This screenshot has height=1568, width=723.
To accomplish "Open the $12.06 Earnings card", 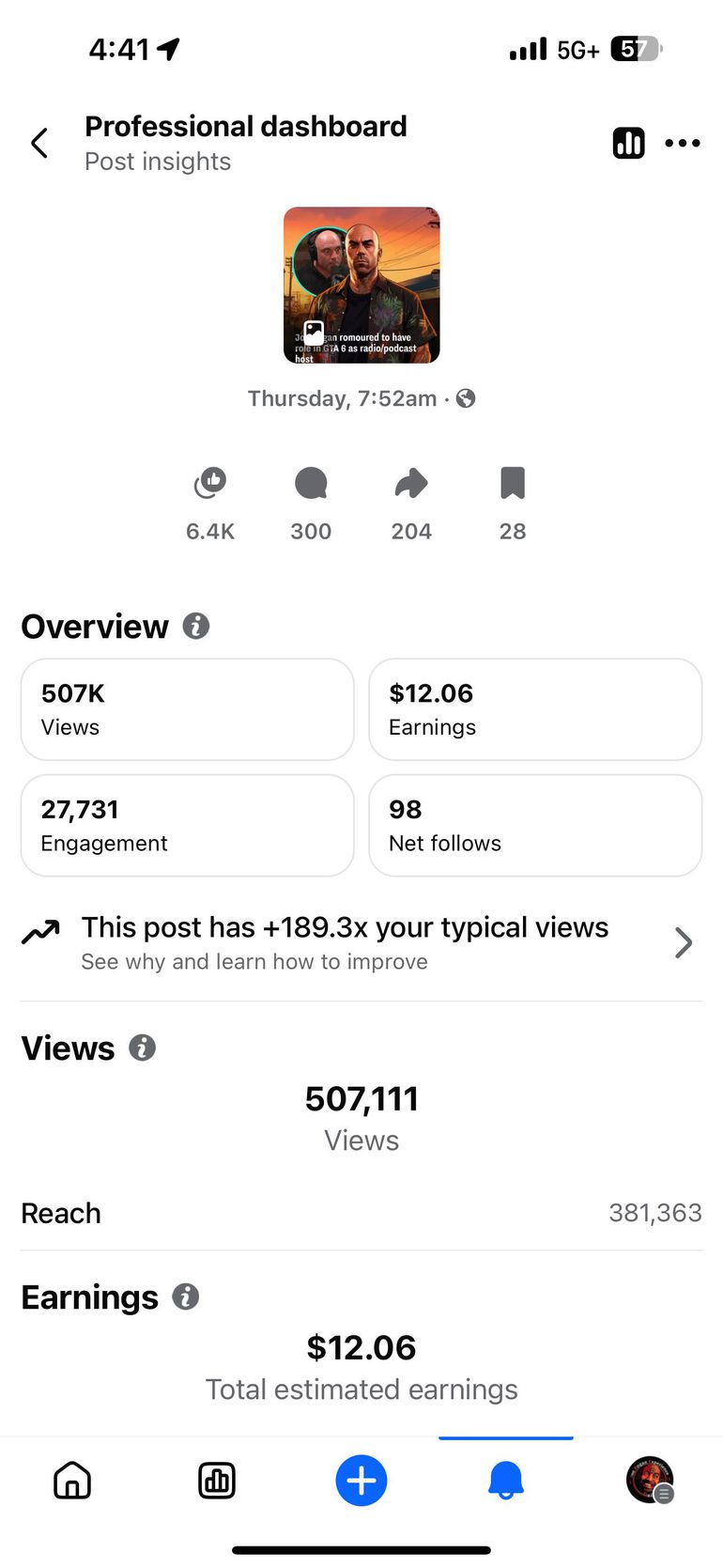I will [535, 709].
